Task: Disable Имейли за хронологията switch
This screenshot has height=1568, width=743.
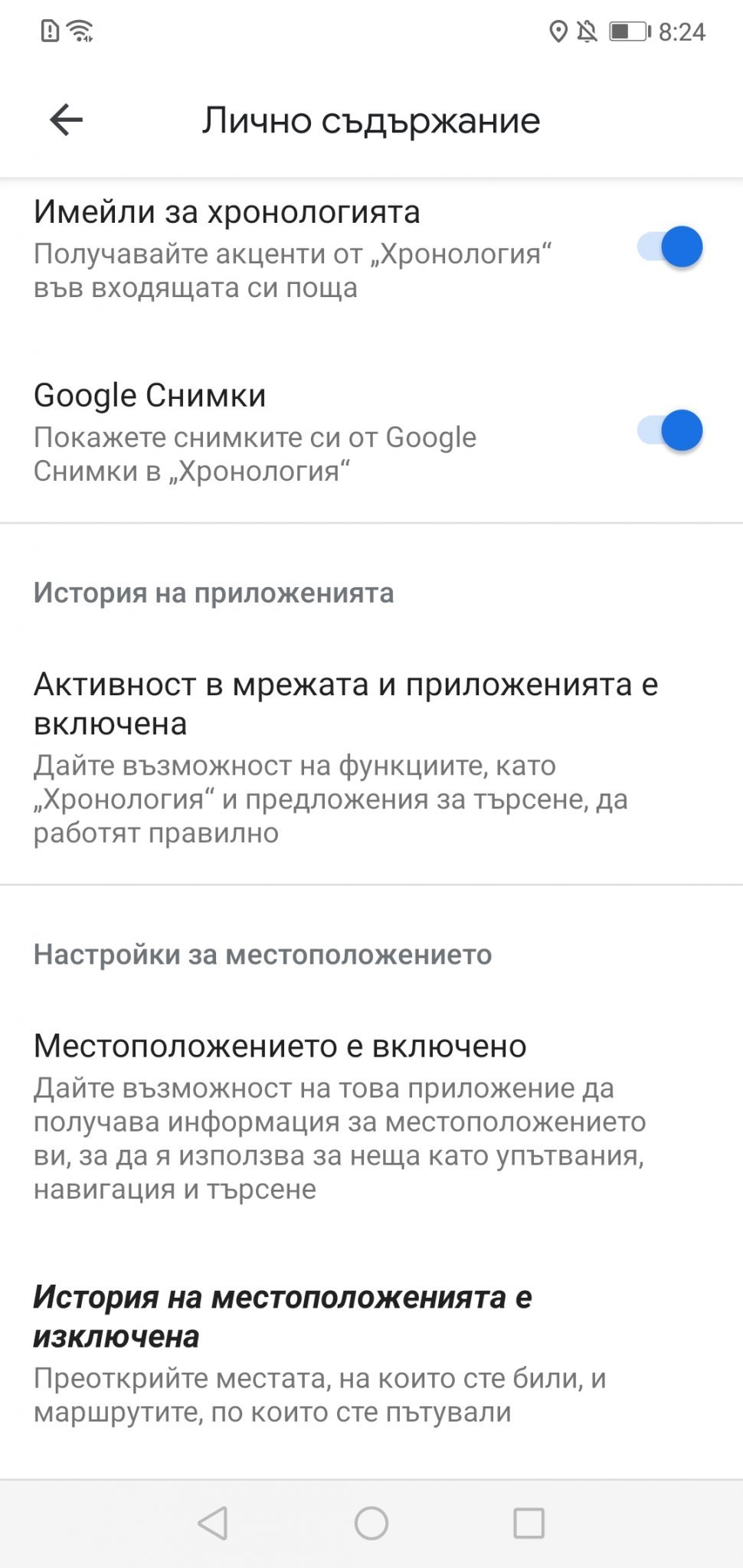Action: (670, 247)
